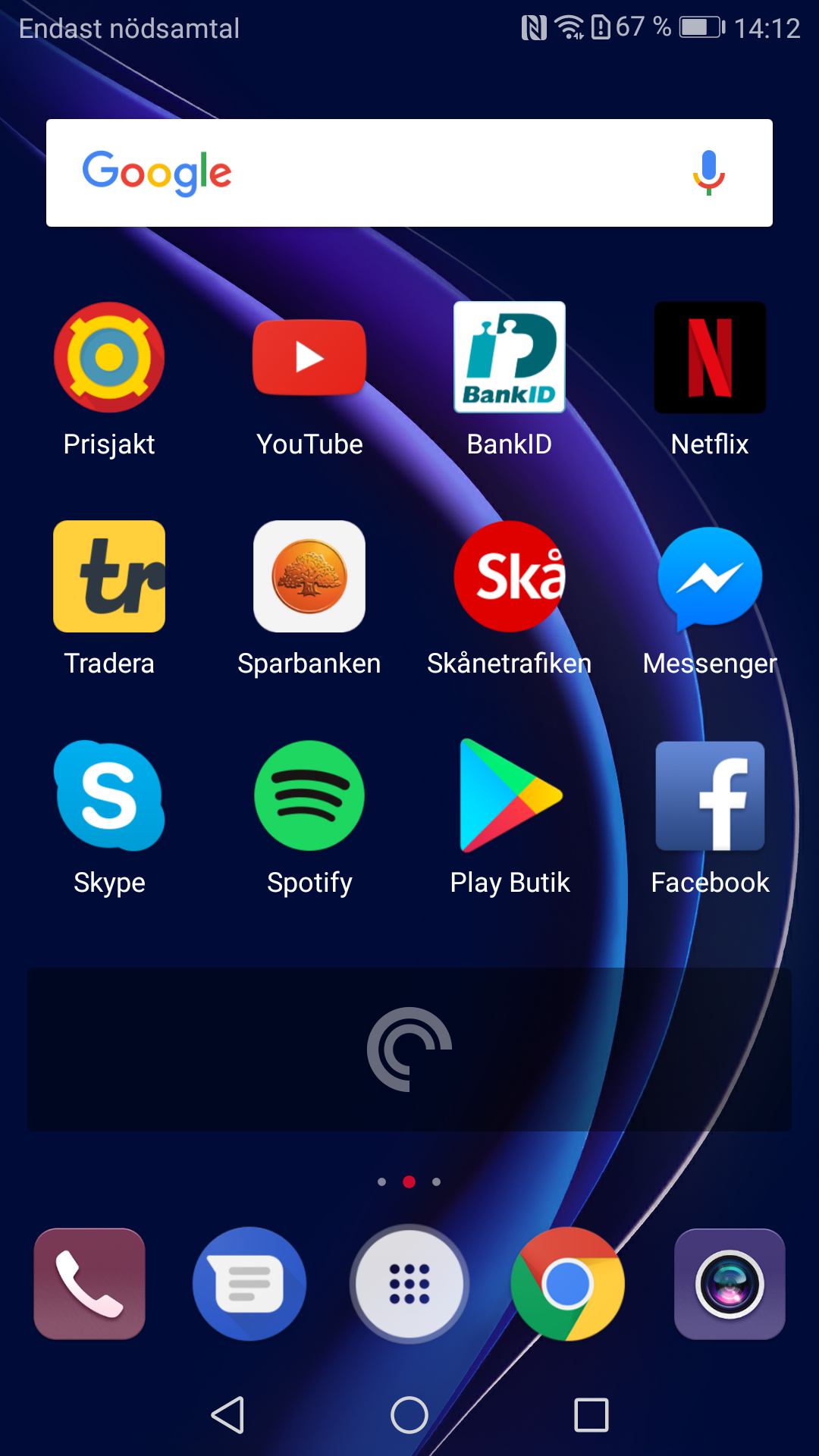Launch Netflix
The width and height of the screenshot is (819, 1456).
coord(710,358)
